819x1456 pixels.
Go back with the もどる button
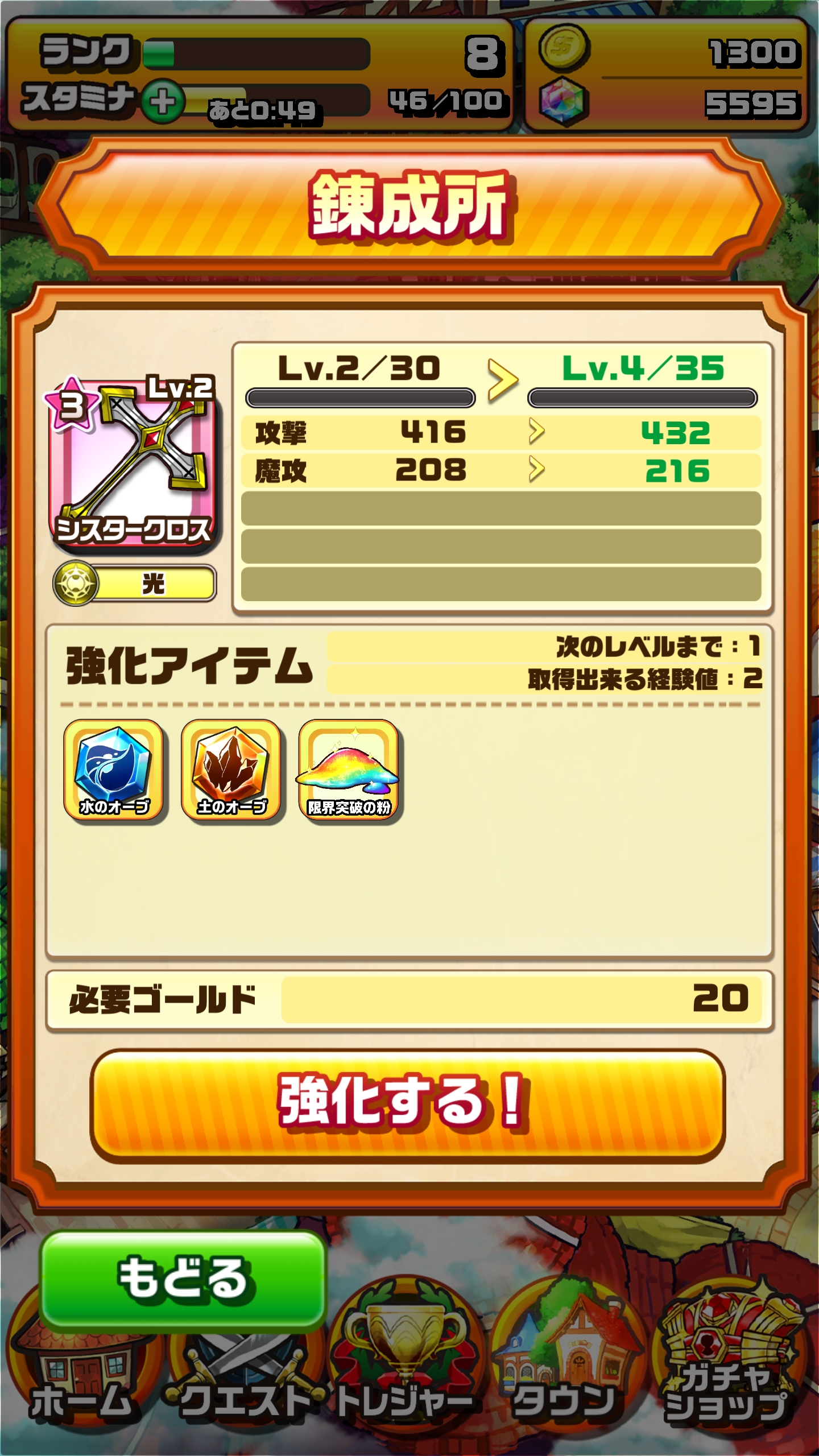point(183,1280)
